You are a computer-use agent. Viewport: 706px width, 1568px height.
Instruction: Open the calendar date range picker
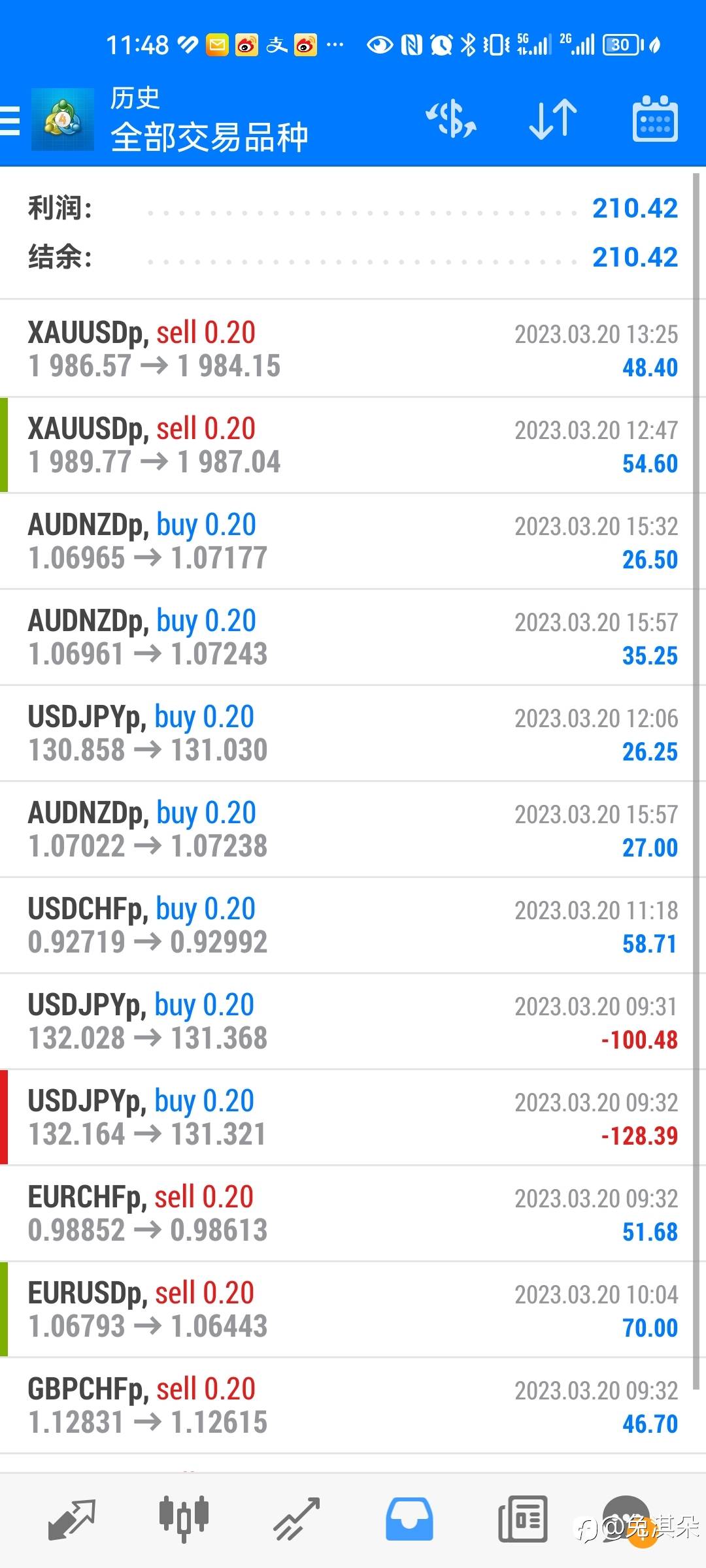(655, 120)
